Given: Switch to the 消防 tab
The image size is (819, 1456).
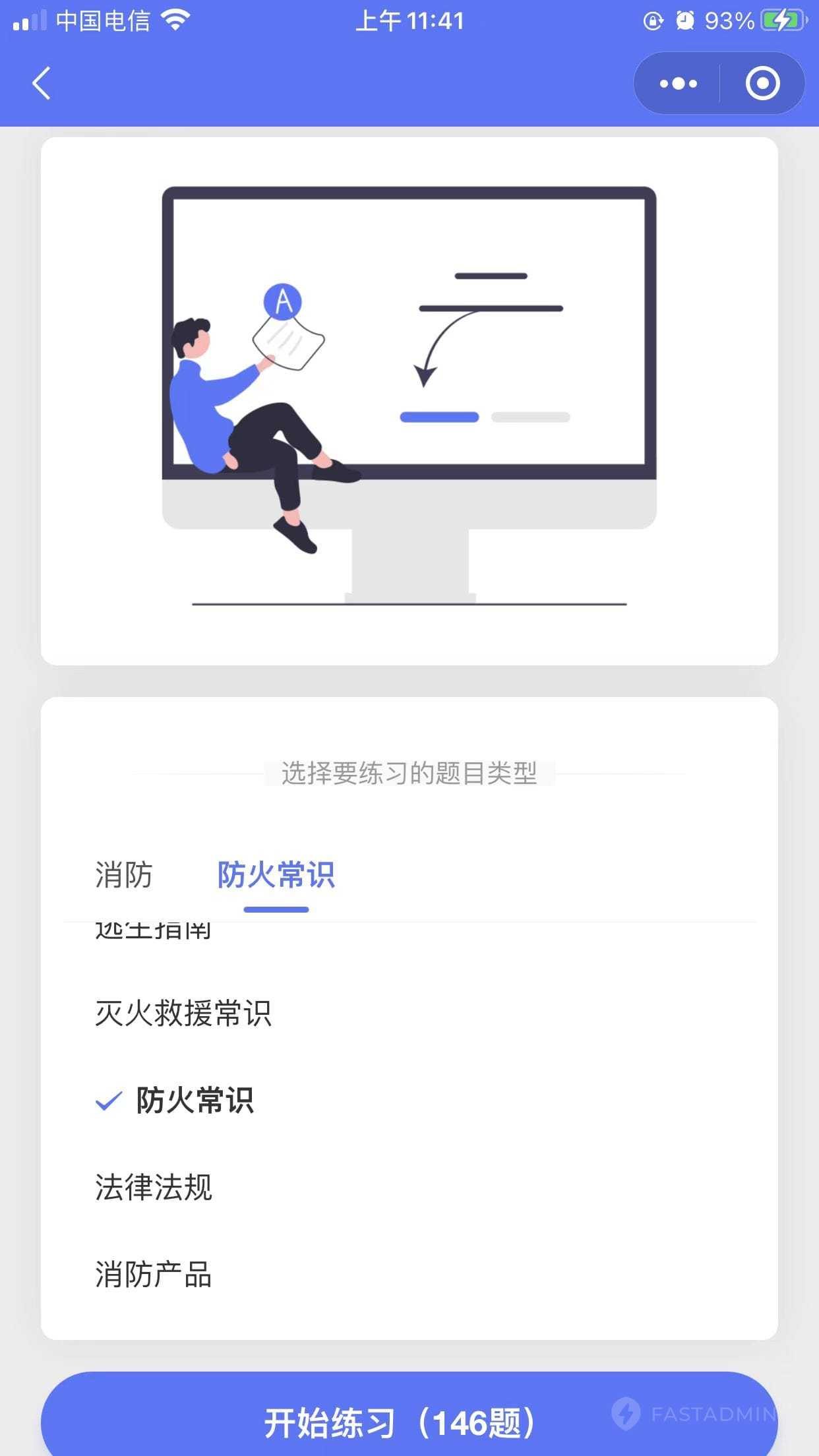Looking at the screenshot, I should 124,875.
